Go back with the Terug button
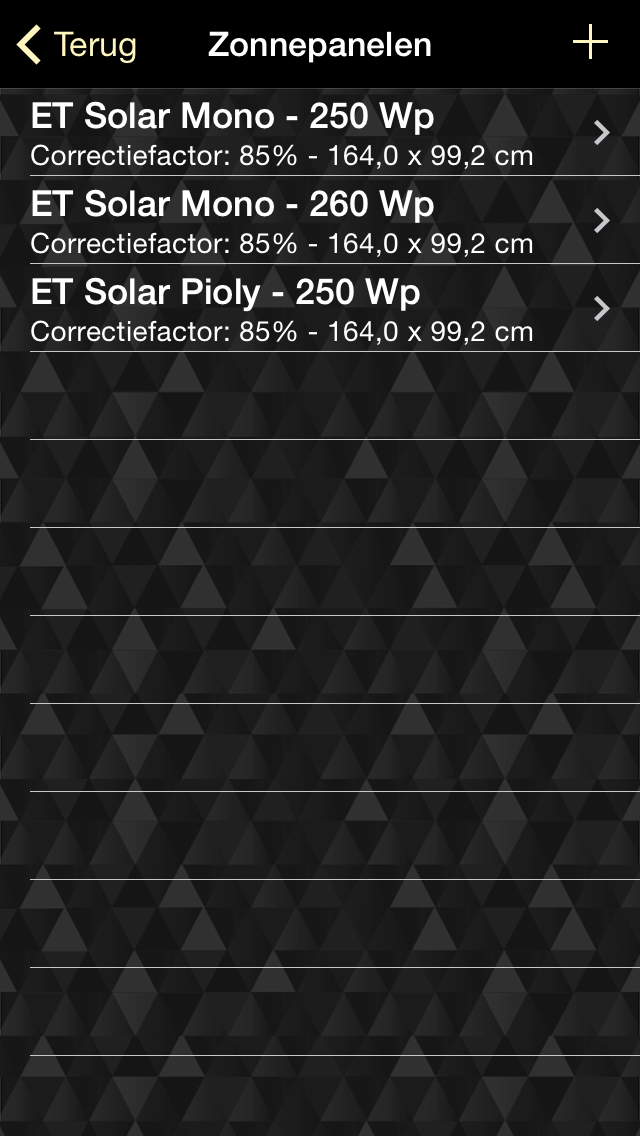Screen dimensions: 640x1136 pos(77,45)
